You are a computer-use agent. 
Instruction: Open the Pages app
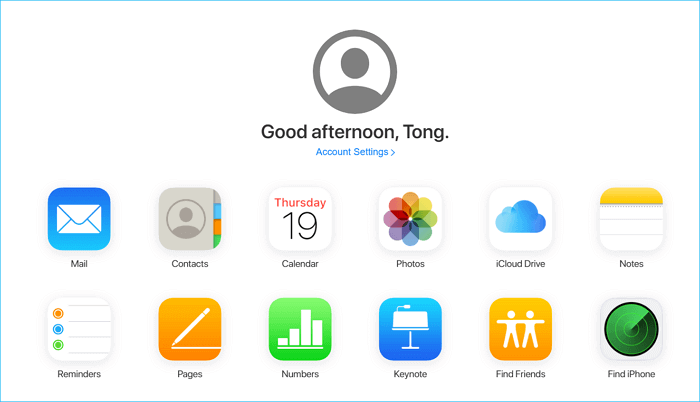189,329
